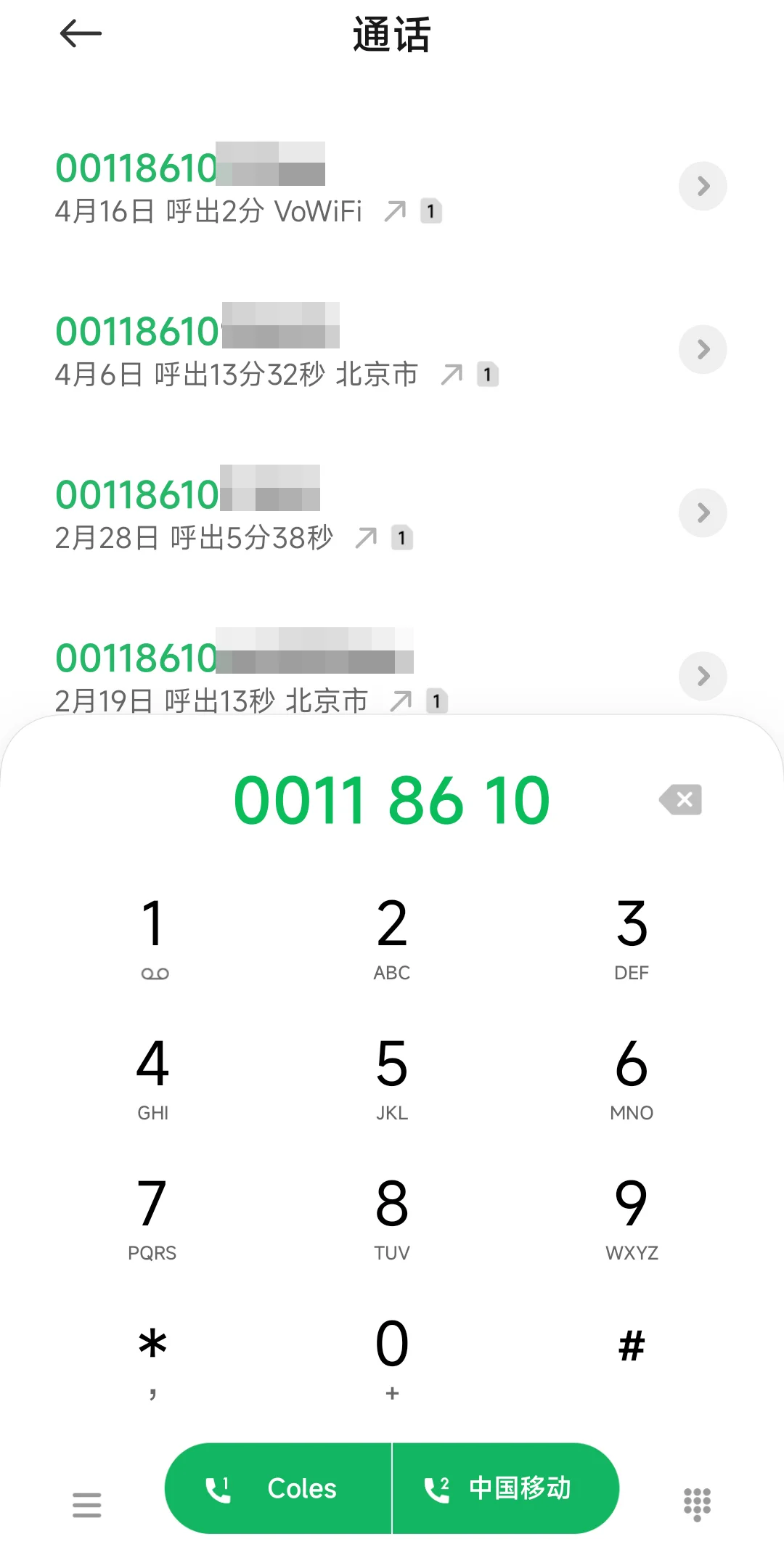Enter the star key
The height and width of the screenshot is (1555, 784).
coord(152,1354)
